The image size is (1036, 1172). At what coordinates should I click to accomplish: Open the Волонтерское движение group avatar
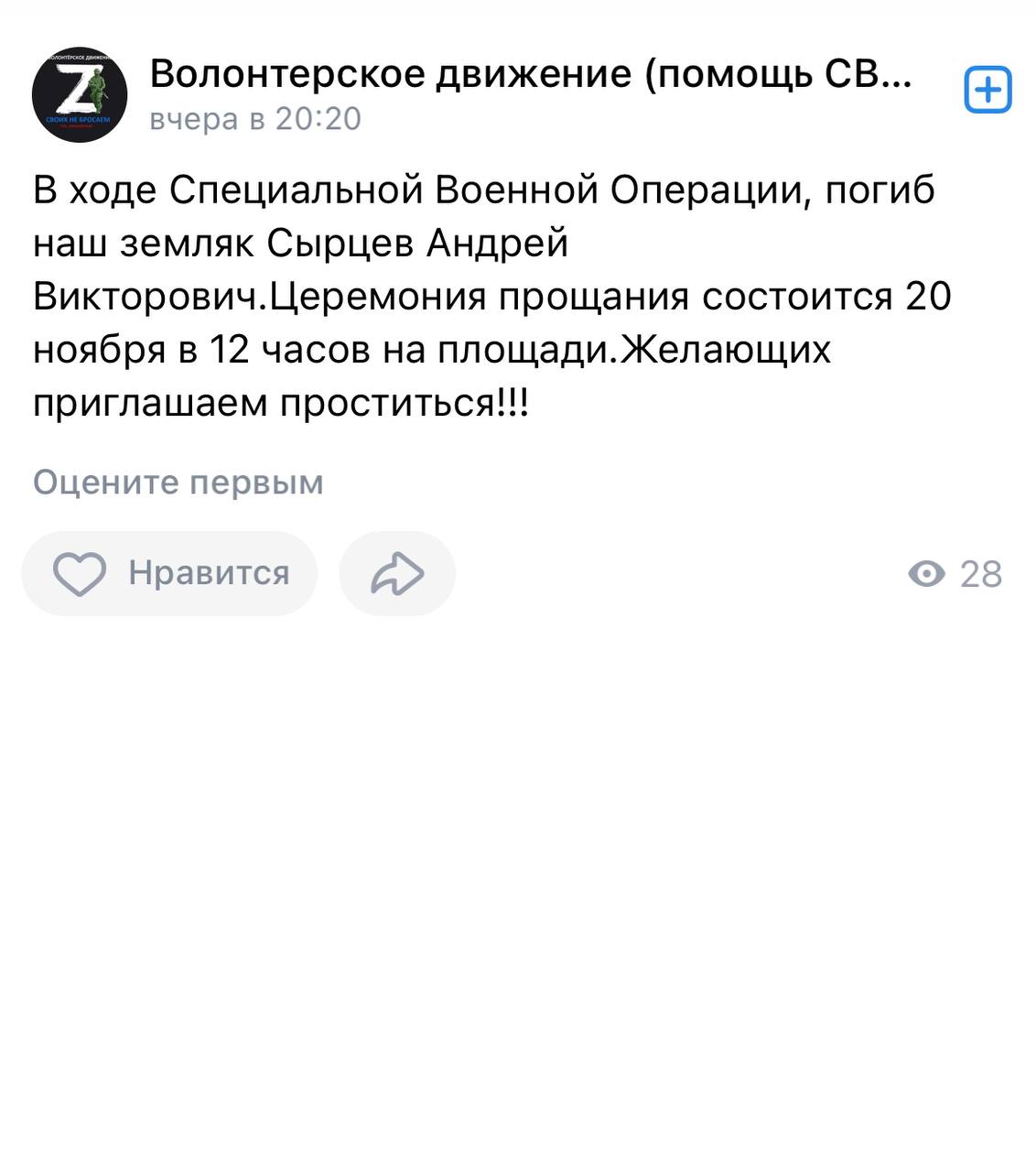[x=79, y=95]
